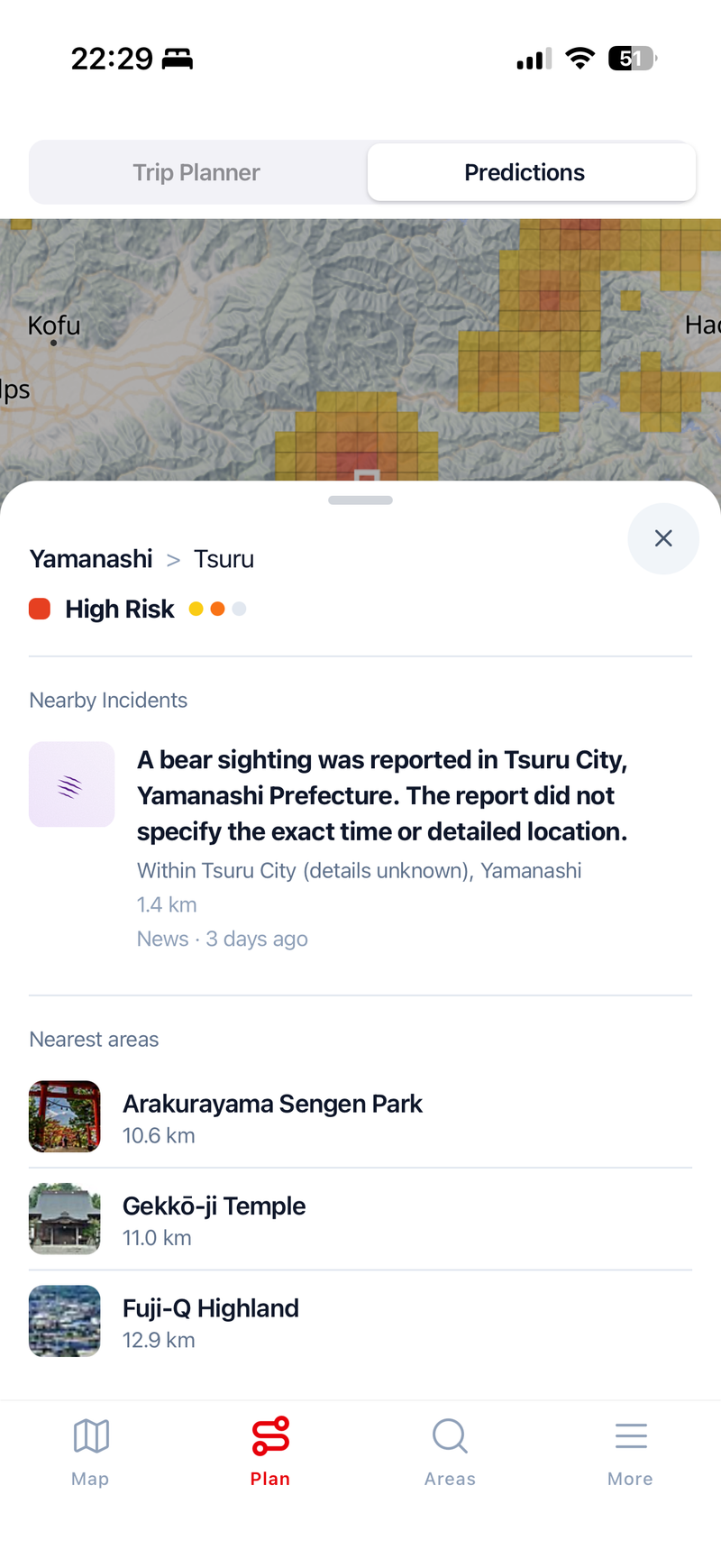Viewport: 721px width, 1568px height.
Task: Tap the Plan tab in bottom navigation
Action: click(270, 1450)
